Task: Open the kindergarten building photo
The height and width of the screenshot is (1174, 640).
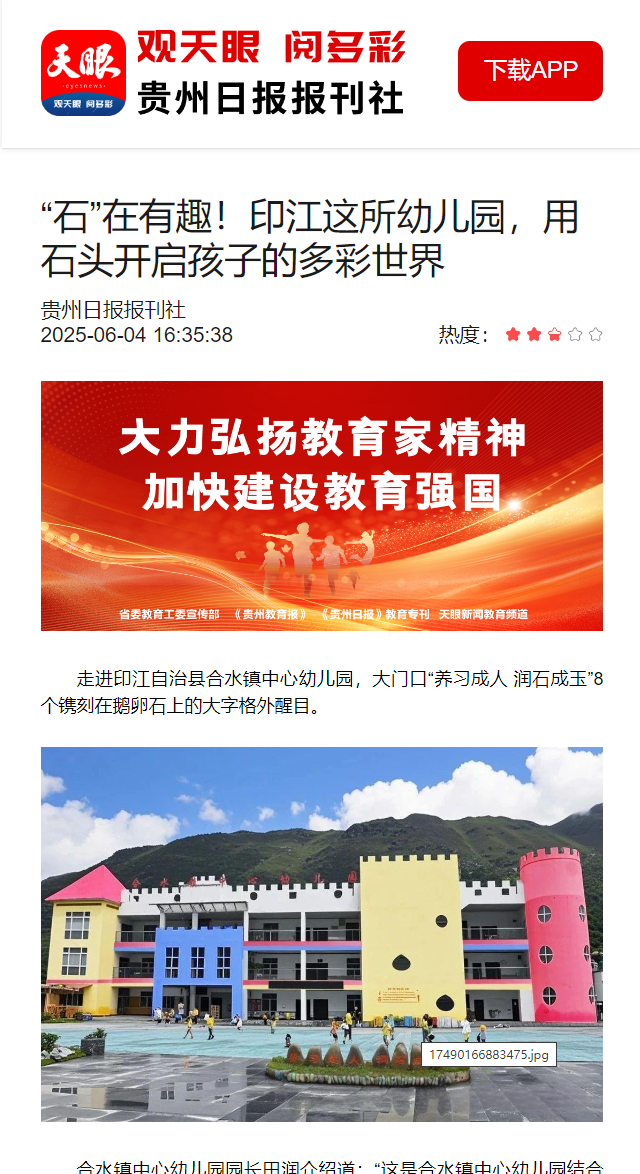Action: pos(321,933)
